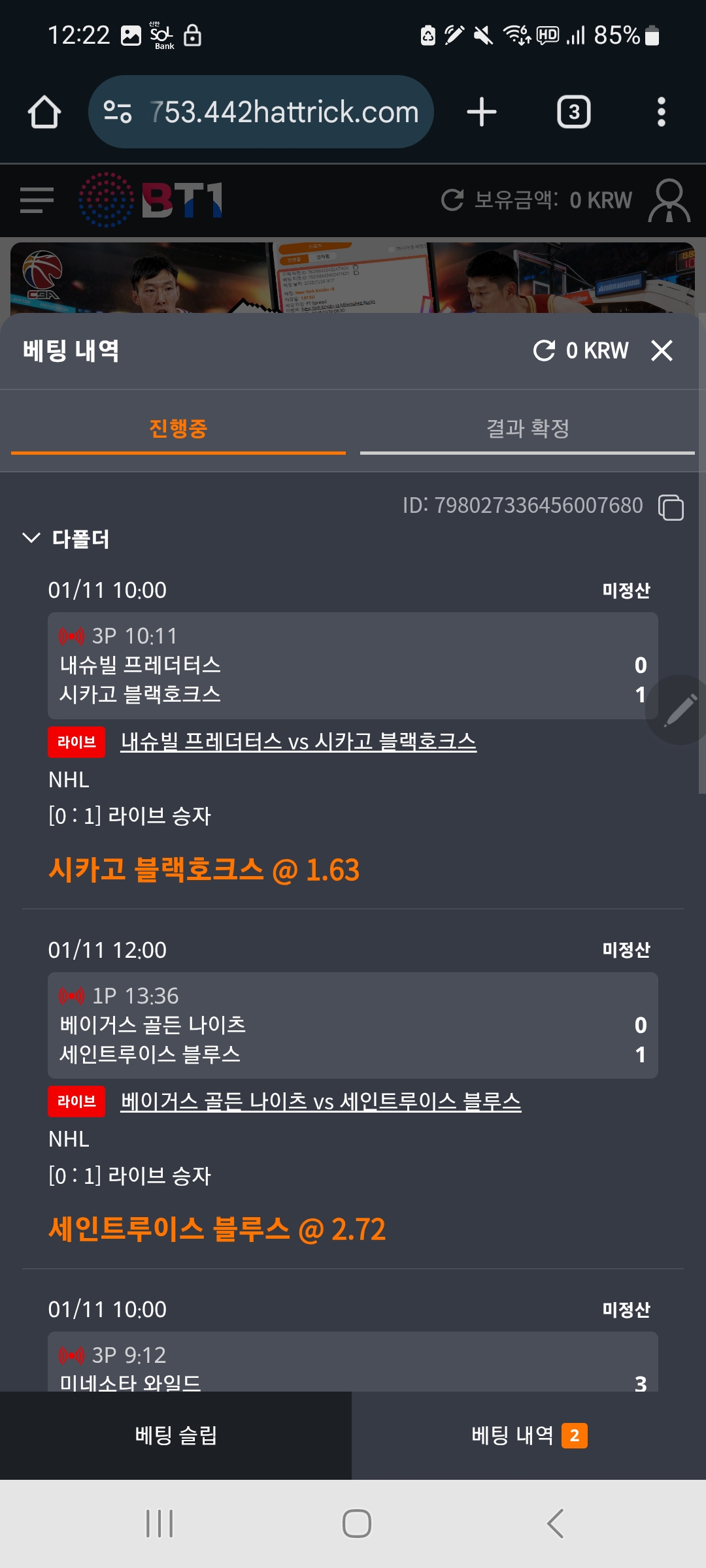
Task: Switch to the 베팅 슬립 tab
Action: coord(176,1435)
